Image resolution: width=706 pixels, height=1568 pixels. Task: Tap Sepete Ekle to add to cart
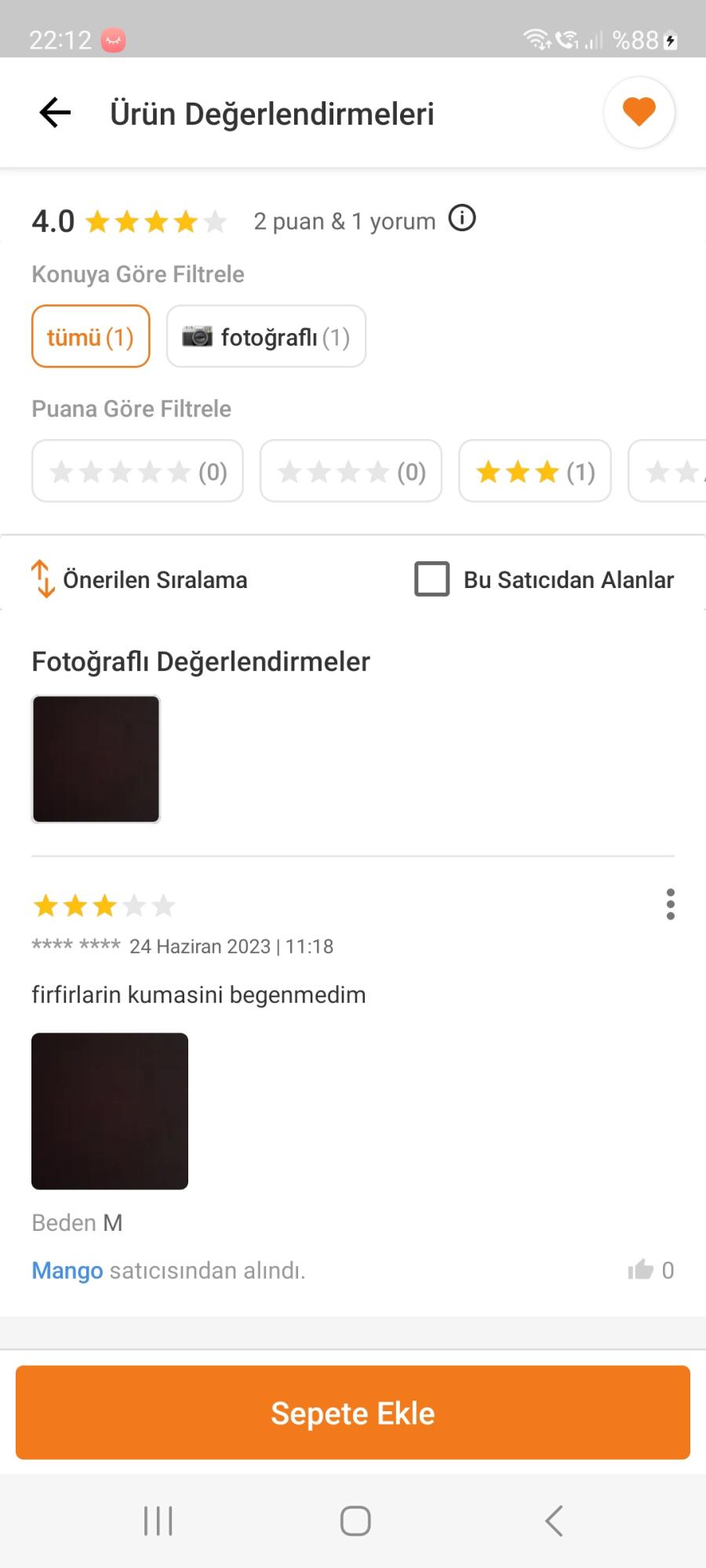[353, 1413]
